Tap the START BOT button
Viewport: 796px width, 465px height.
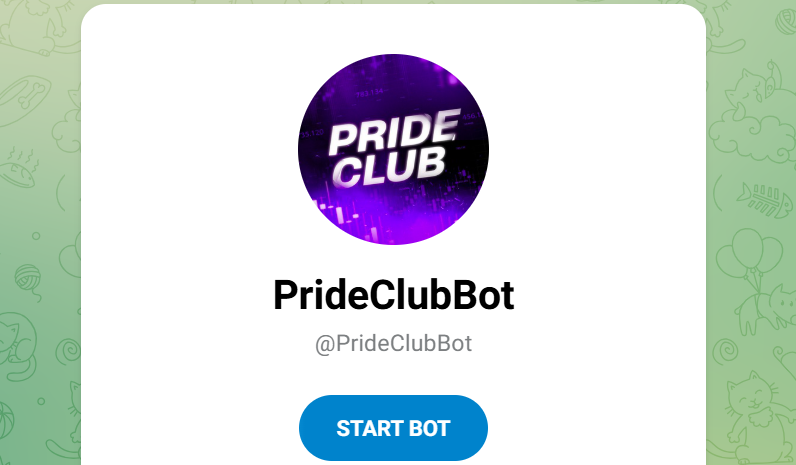tap(393, 428)
